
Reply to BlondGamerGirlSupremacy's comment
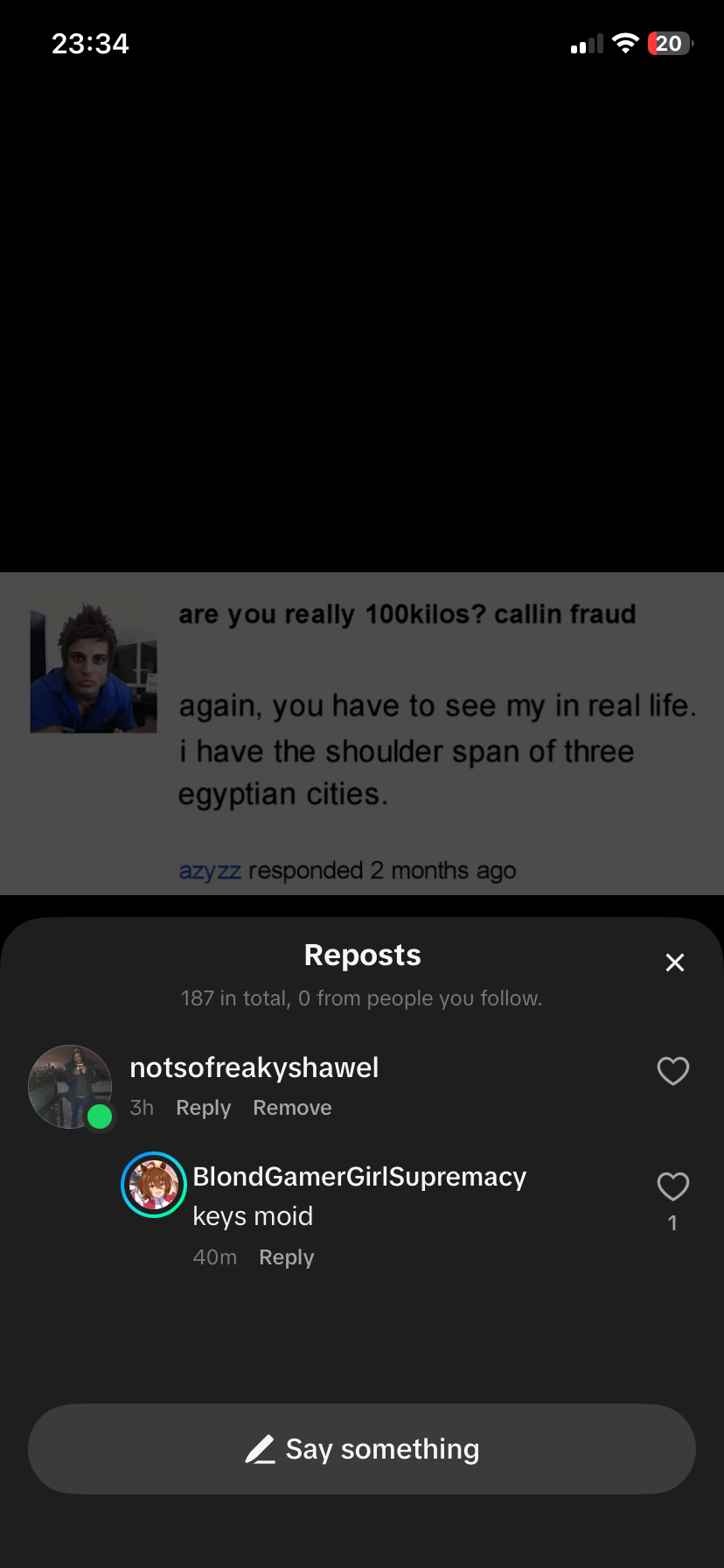pyautogui.click(x=287, y=1257)
